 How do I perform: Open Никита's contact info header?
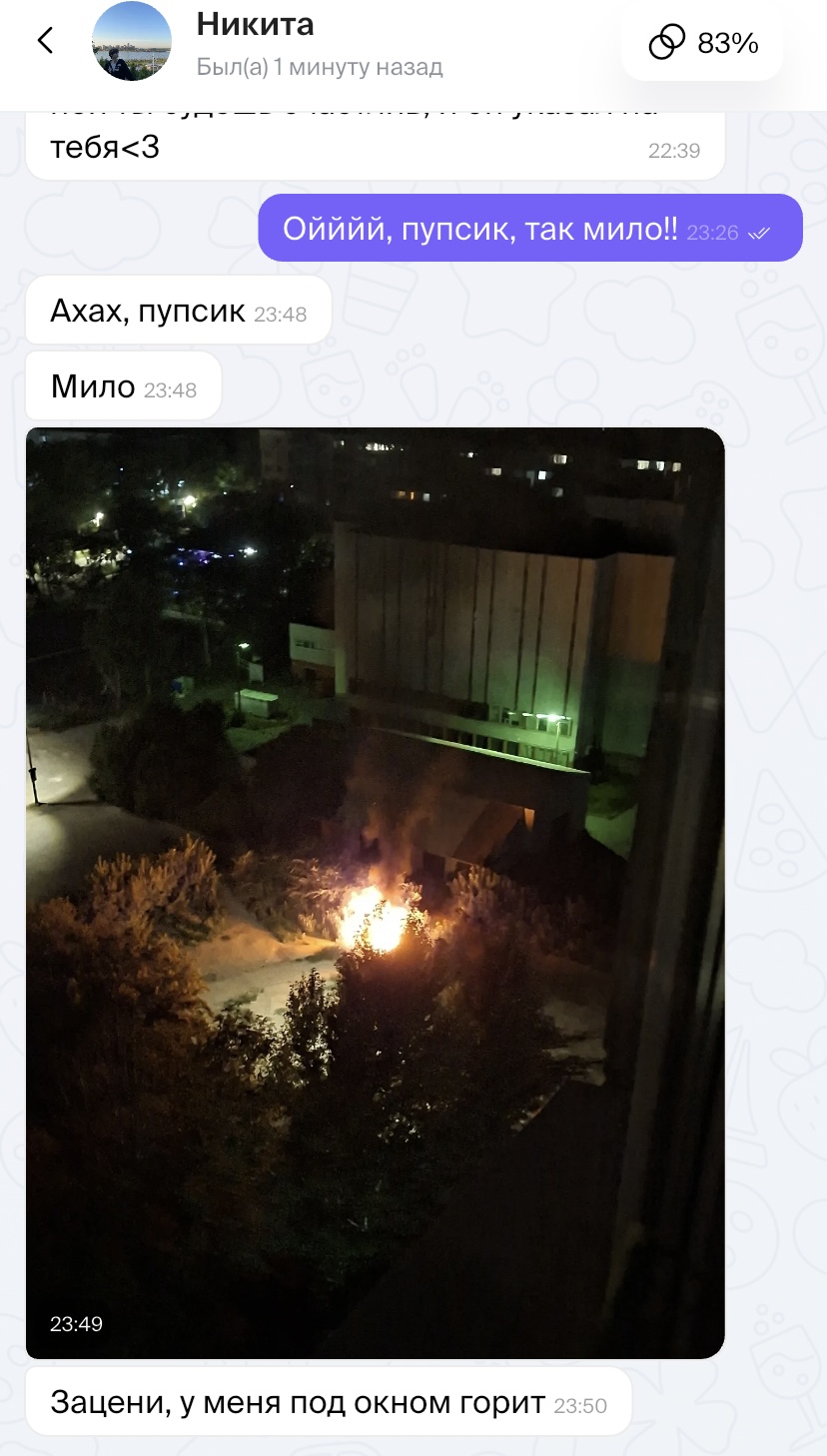point(320,44)
